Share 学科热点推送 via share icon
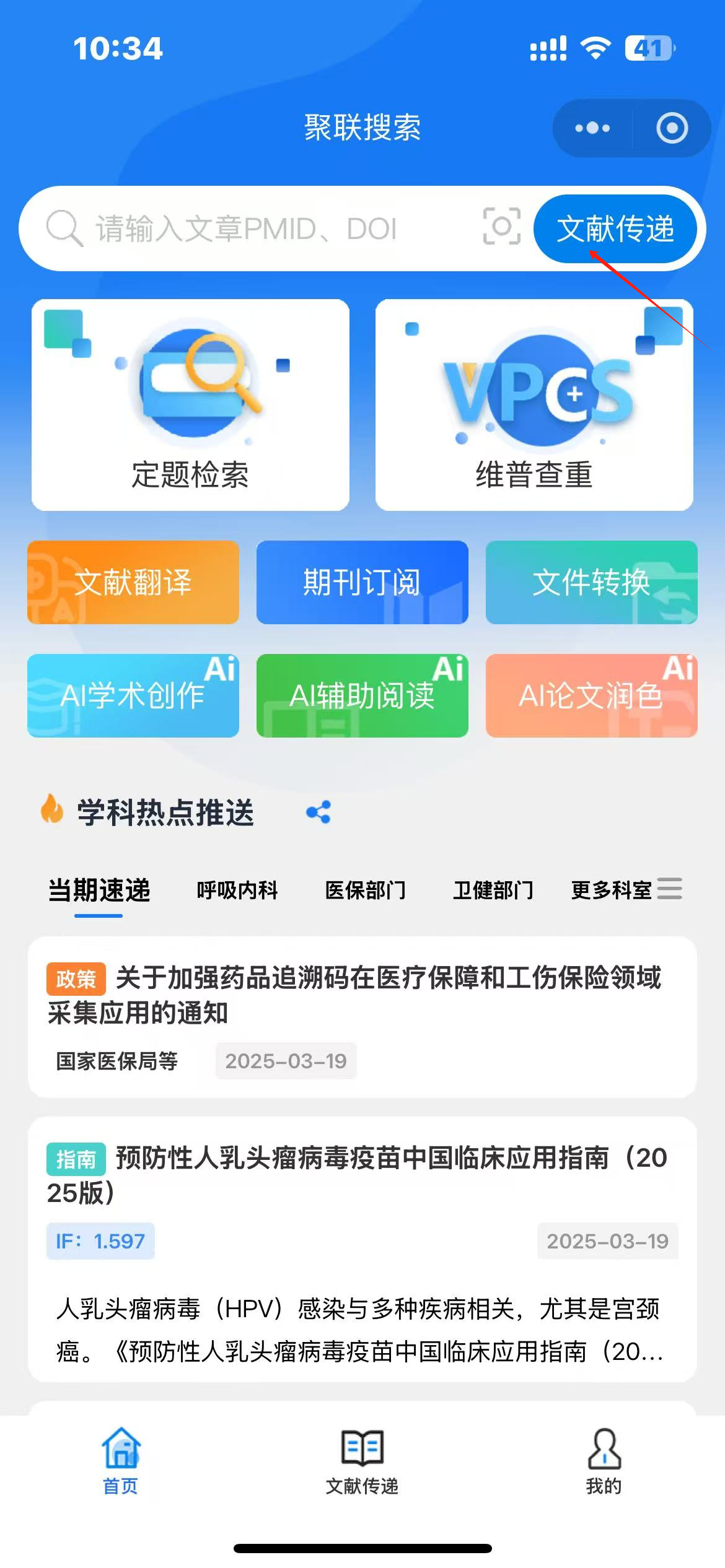725x1568 pixels. 319,812
